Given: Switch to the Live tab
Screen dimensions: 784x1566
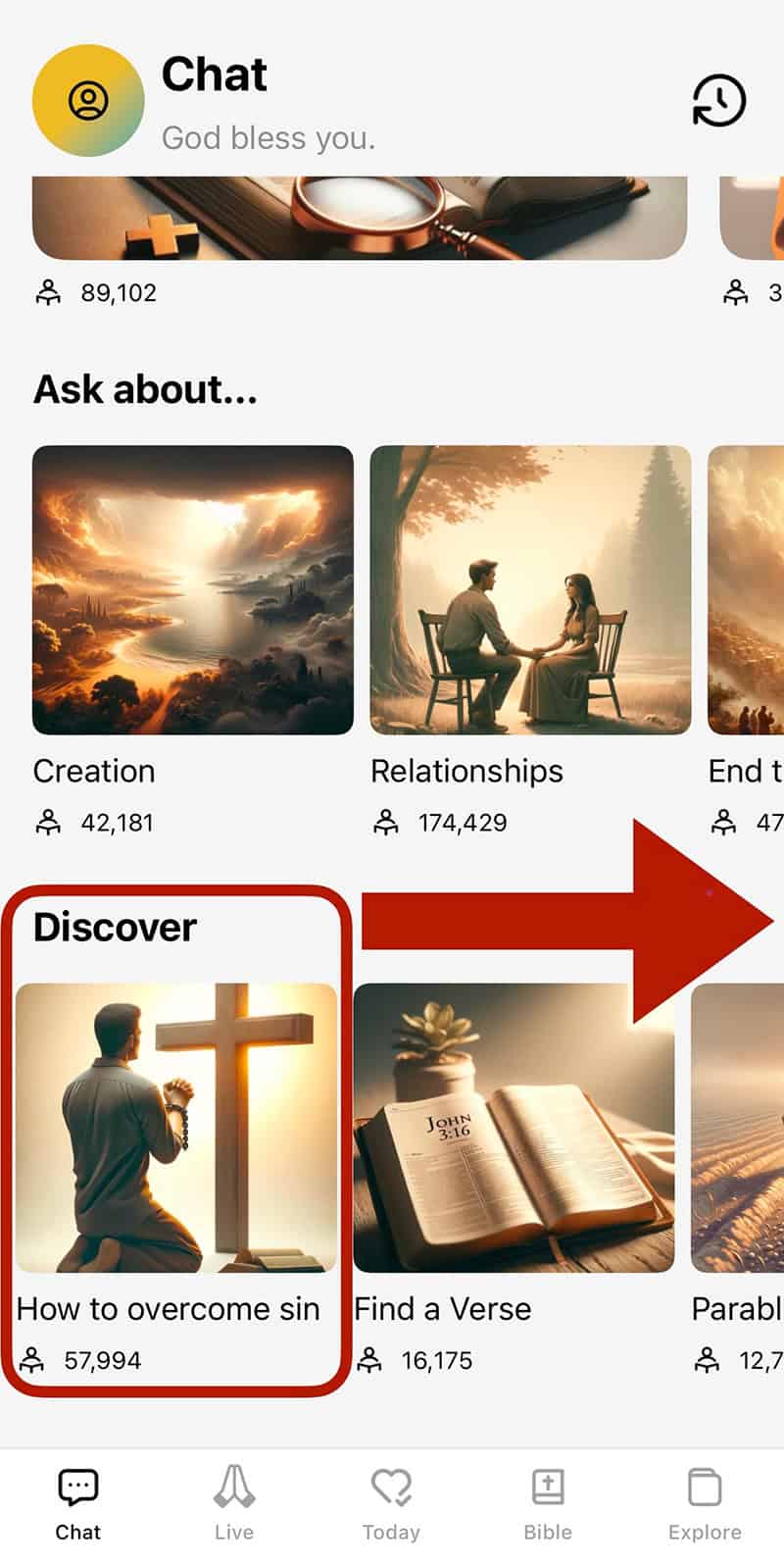Looking at the screenshot, I should (234, 1502).
